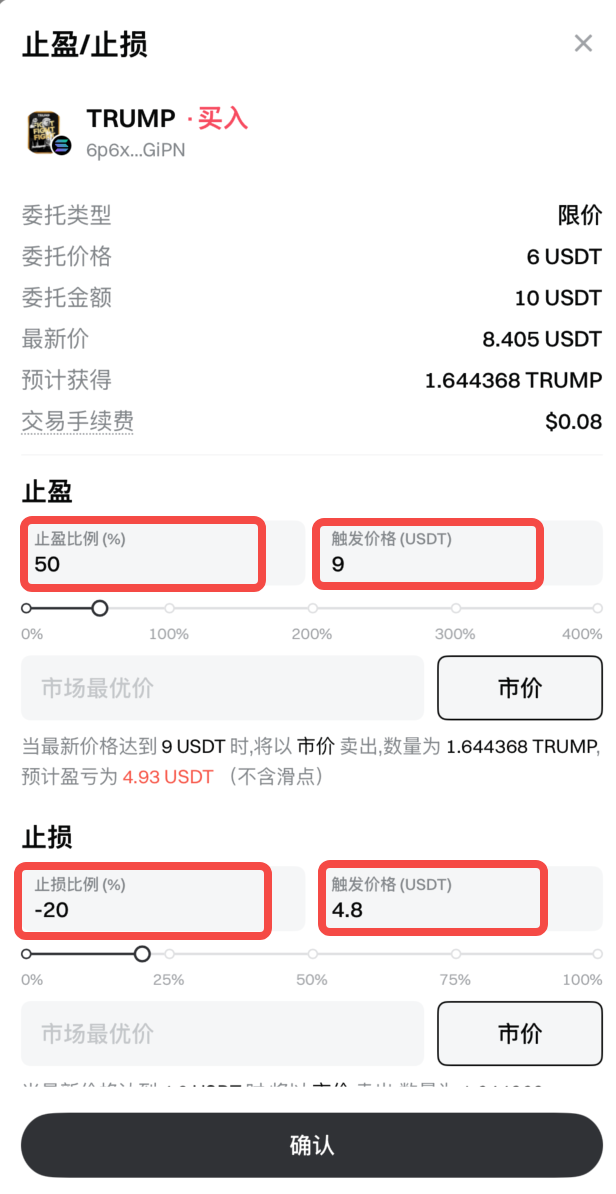This screenshot has width=616, height=1194.
Task: Close the 止盈/止损 dialog
Action: point(583,44)
